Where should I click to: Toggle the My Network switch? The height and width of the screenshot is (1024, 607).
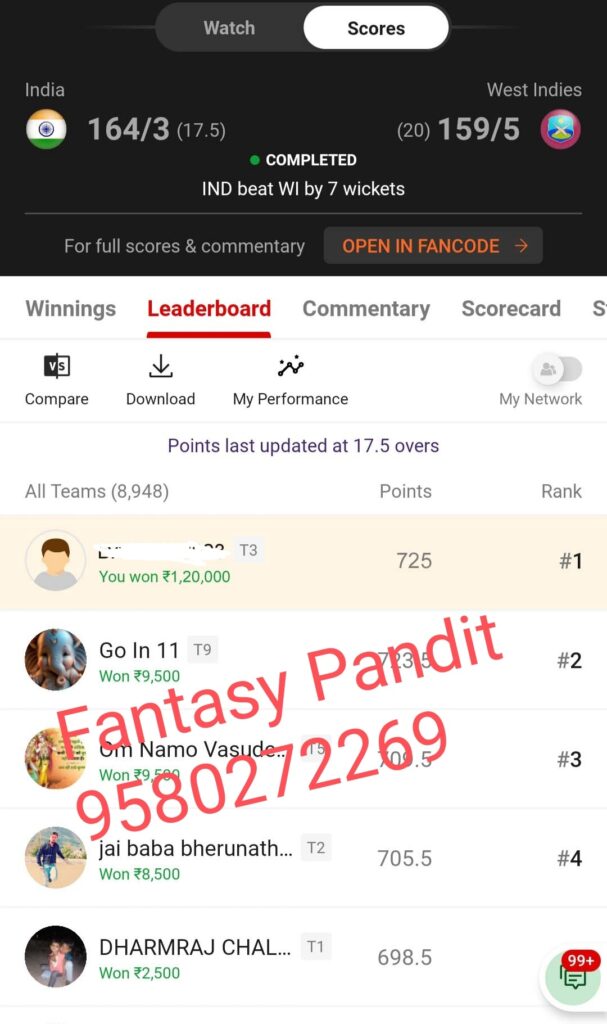[556, 369]
